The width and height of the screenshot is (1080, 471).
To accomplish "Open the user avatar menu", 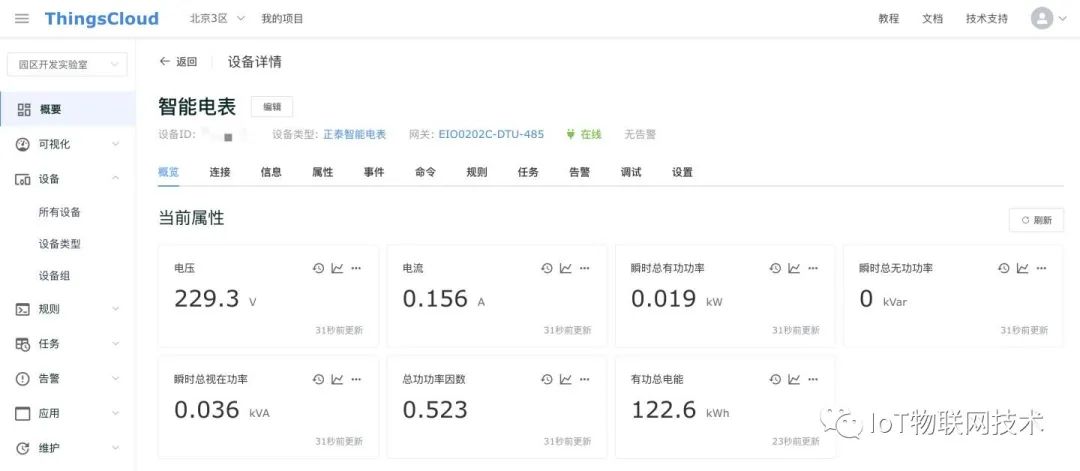I will click(1047, 19).
